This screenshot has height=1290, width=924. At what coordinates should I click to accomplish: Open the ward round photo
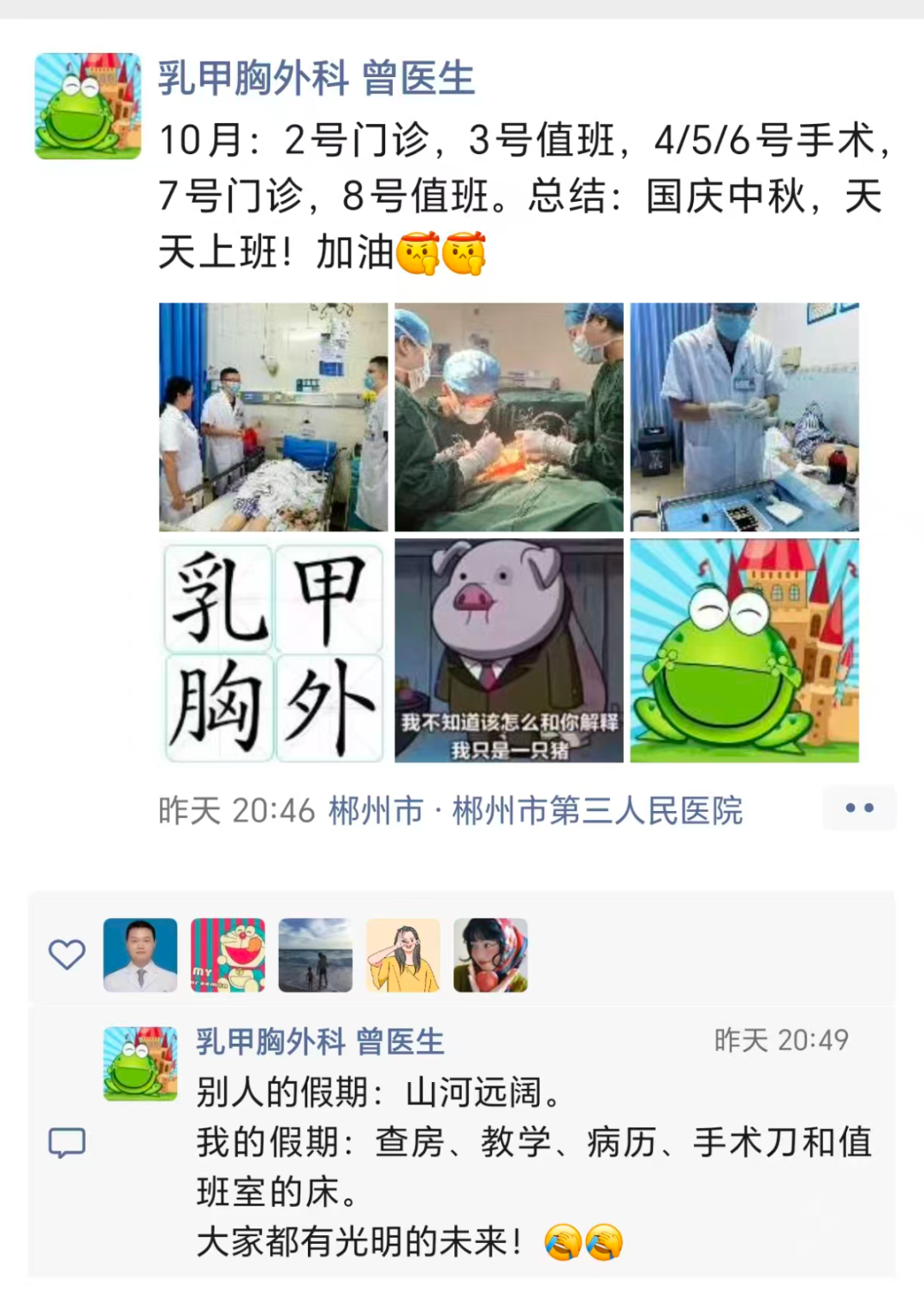(x=274, y=415)
